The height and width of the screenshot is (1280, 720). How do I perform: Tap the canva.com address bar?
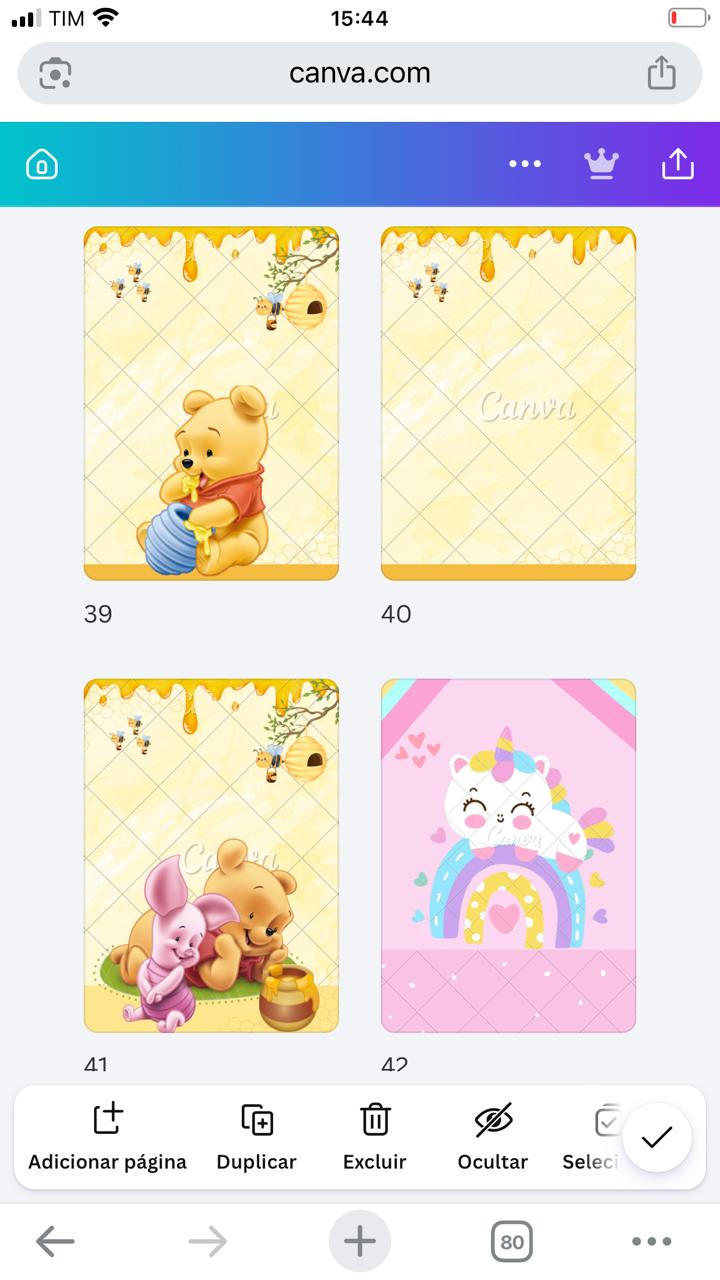360,73
